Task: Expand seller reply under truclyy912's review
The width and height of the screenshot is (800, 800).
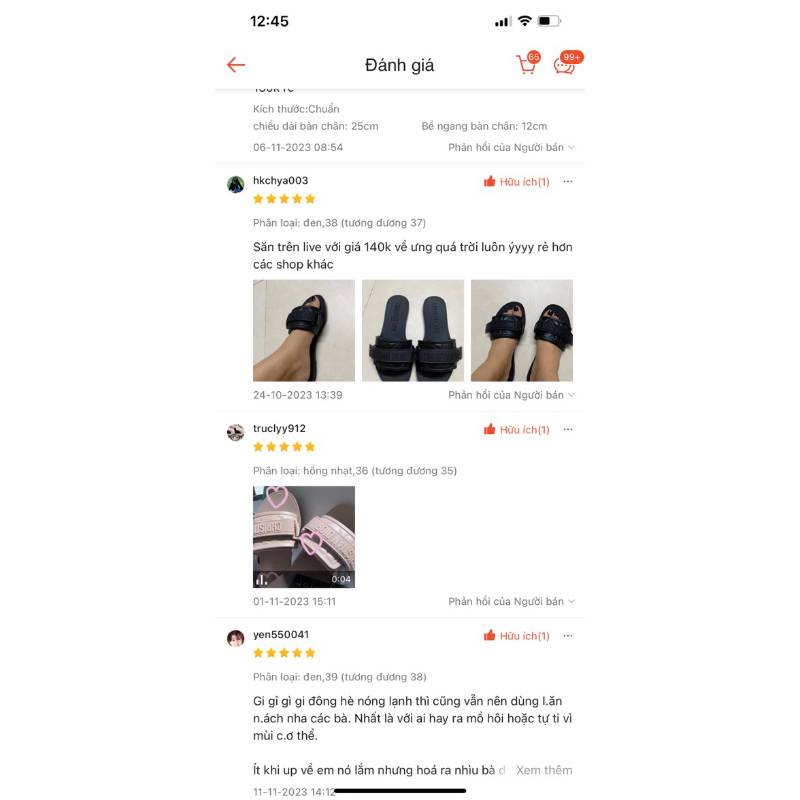Action: pos(512,602)
